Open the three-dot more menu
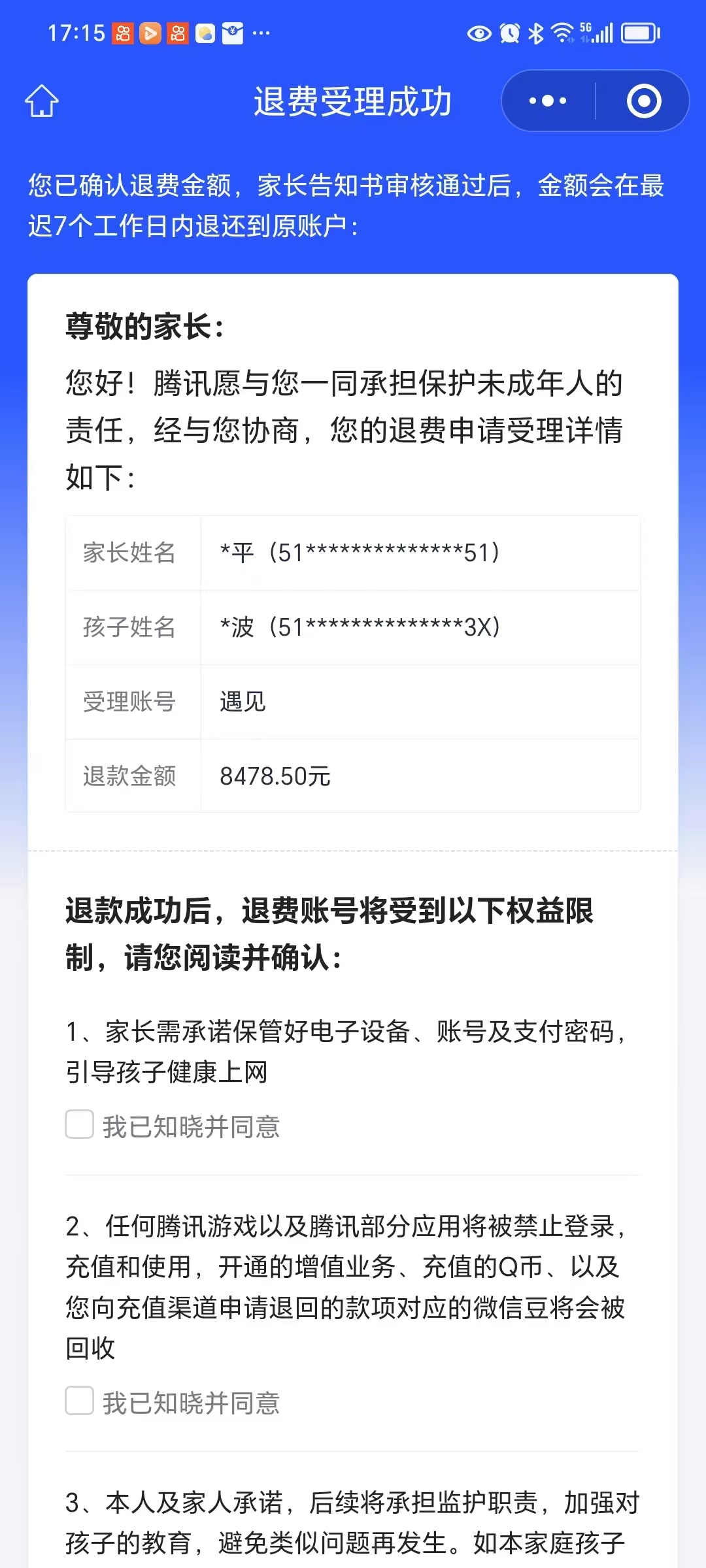 coord(548,101)
